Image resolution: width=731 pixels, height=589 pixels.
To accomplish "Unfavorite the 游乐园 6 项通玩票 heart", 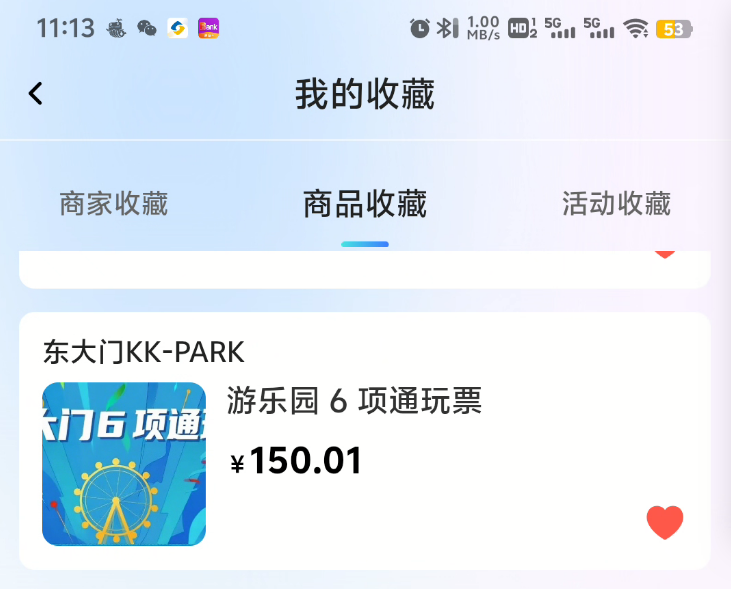I will click(665, 522).
